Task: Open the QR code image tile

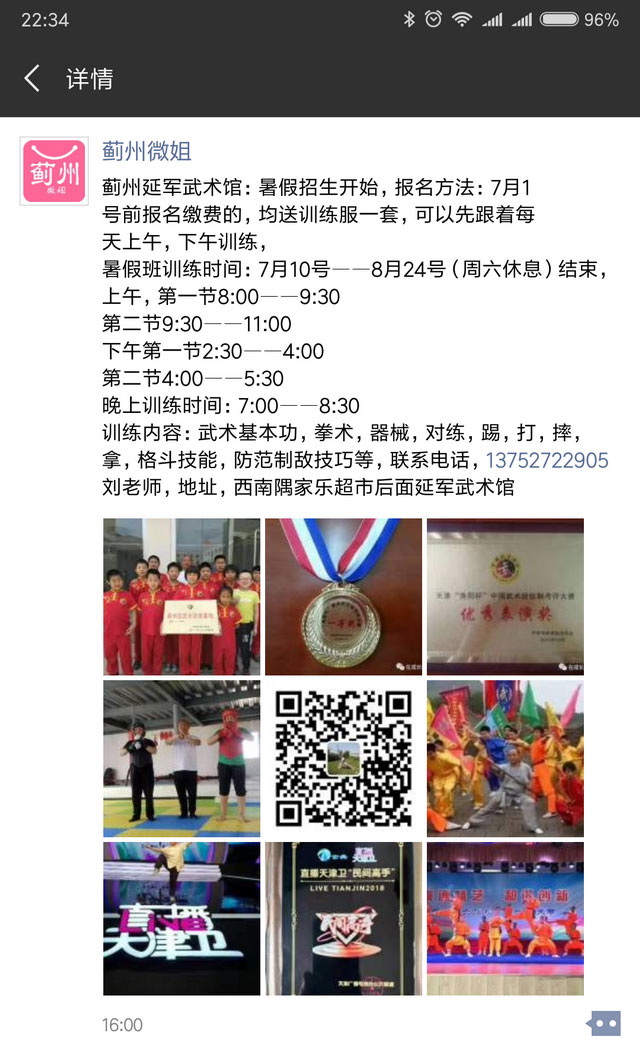Action: point(343,758)
